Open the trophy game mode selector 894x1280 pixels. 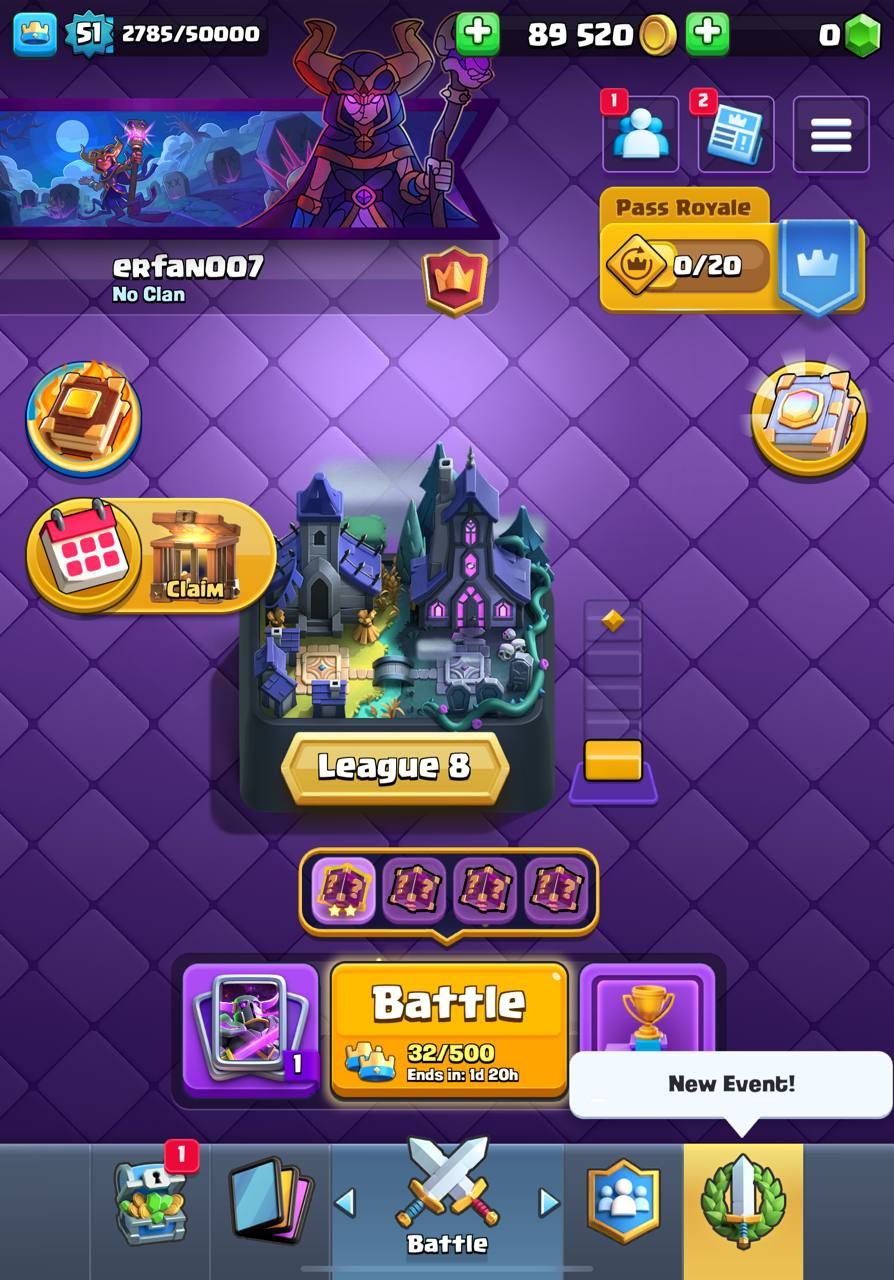[x=647, y=1012]
